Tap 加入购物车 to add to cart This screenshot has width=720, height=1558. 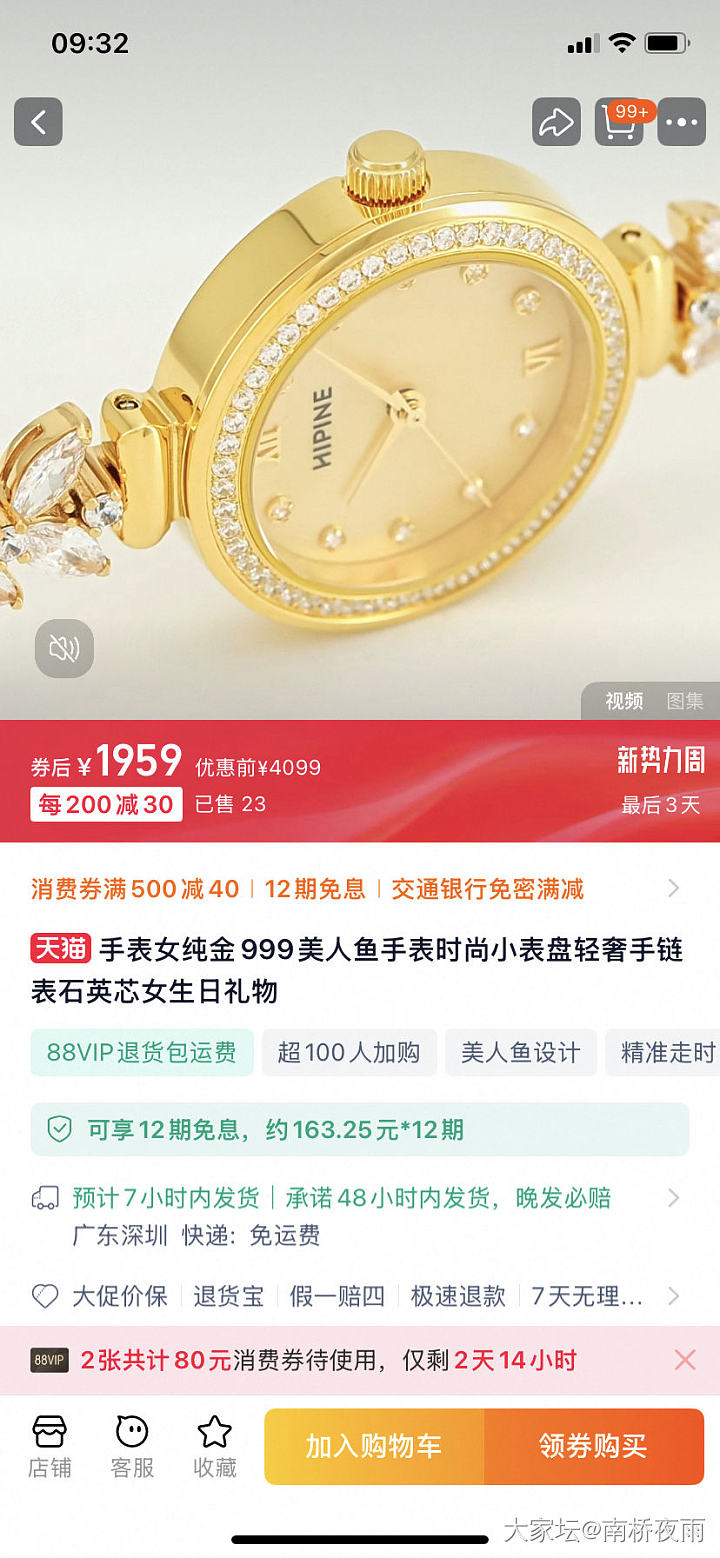point(373,1446)
